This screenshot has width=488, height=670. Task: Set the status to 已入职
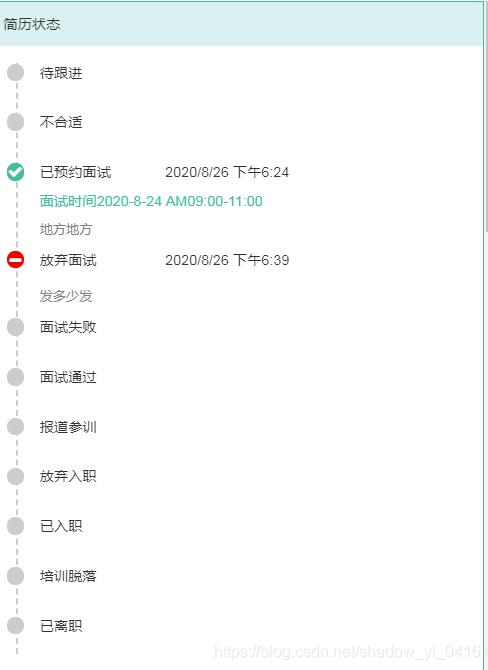coord(61,526)
